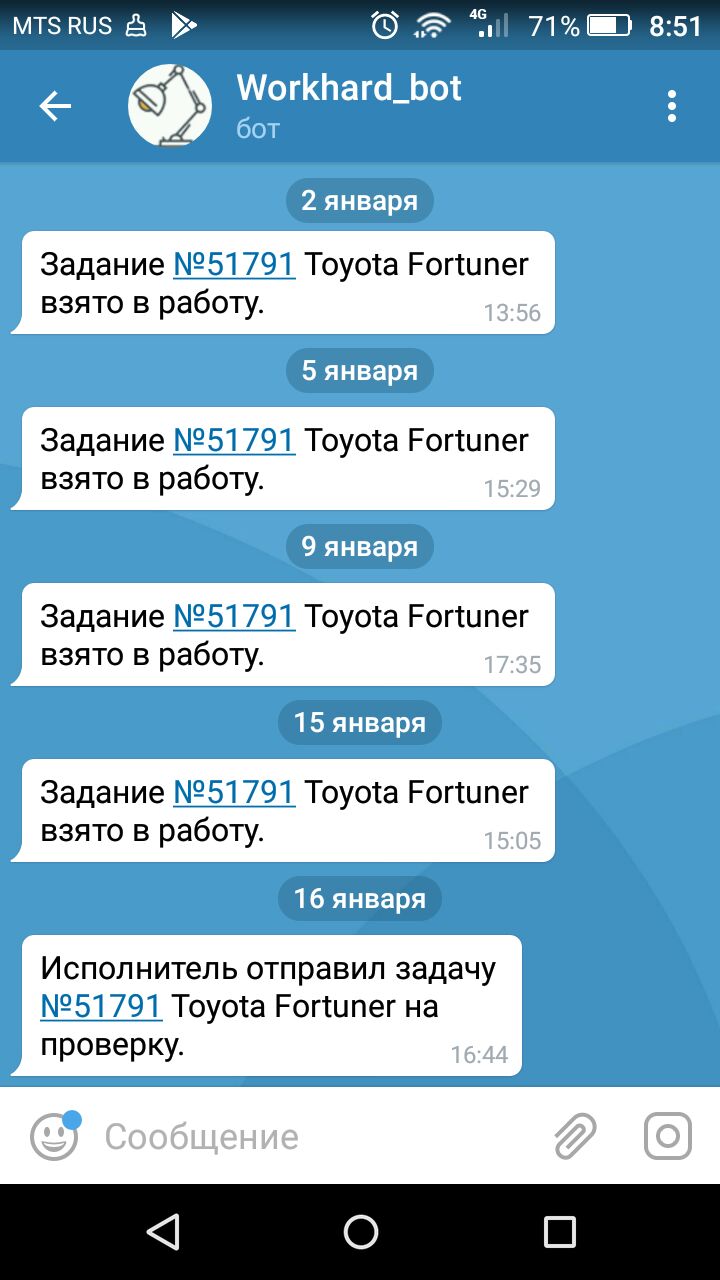The height and width of the screenshot is (1280, 720).
Task: Open the three-dot overflow menu
Action: [x=672, y=106]
